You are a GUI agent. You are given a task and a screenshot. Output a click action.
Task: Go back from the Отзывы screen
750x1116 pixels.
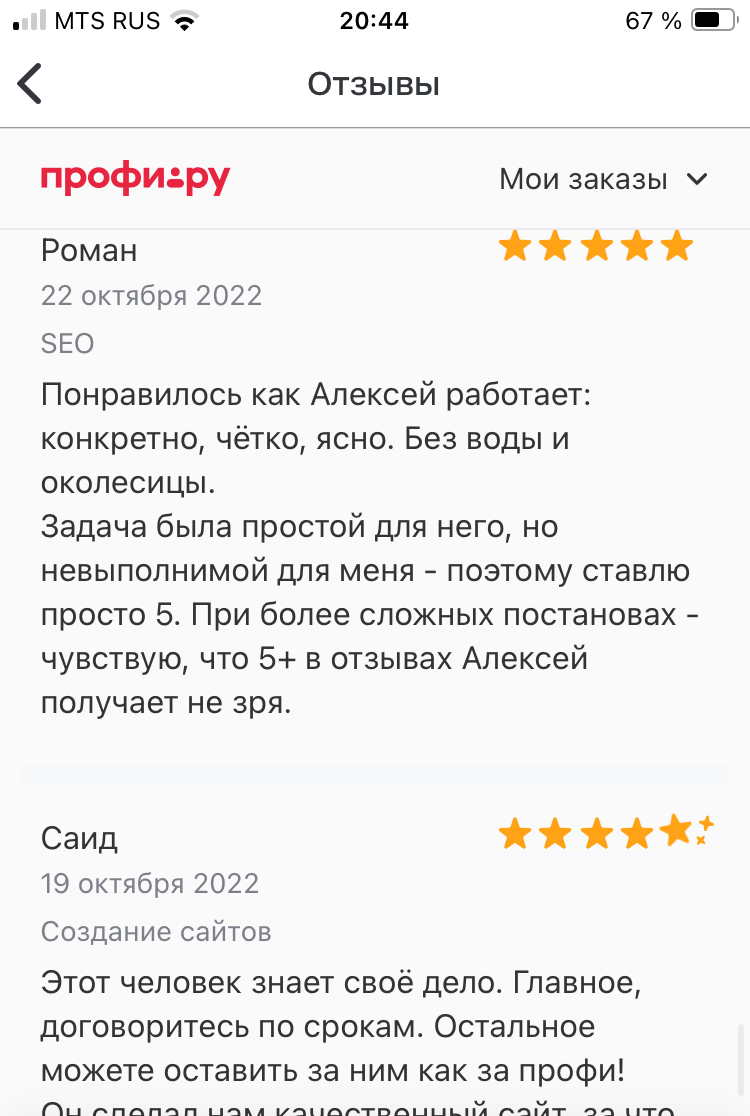click(31, 84)
